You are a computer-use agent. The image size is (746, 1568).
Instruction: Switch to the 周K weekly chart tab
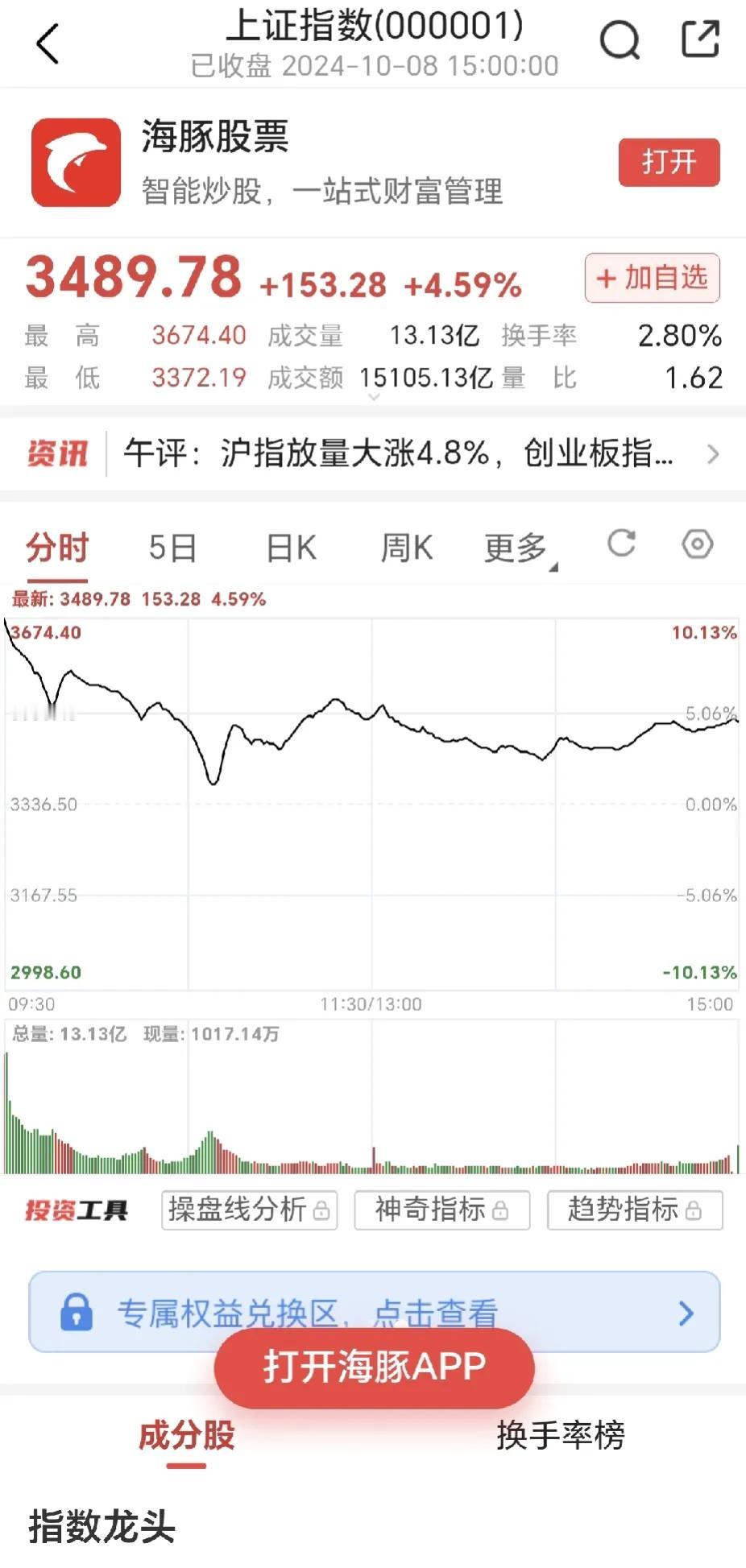pos(406,545)
